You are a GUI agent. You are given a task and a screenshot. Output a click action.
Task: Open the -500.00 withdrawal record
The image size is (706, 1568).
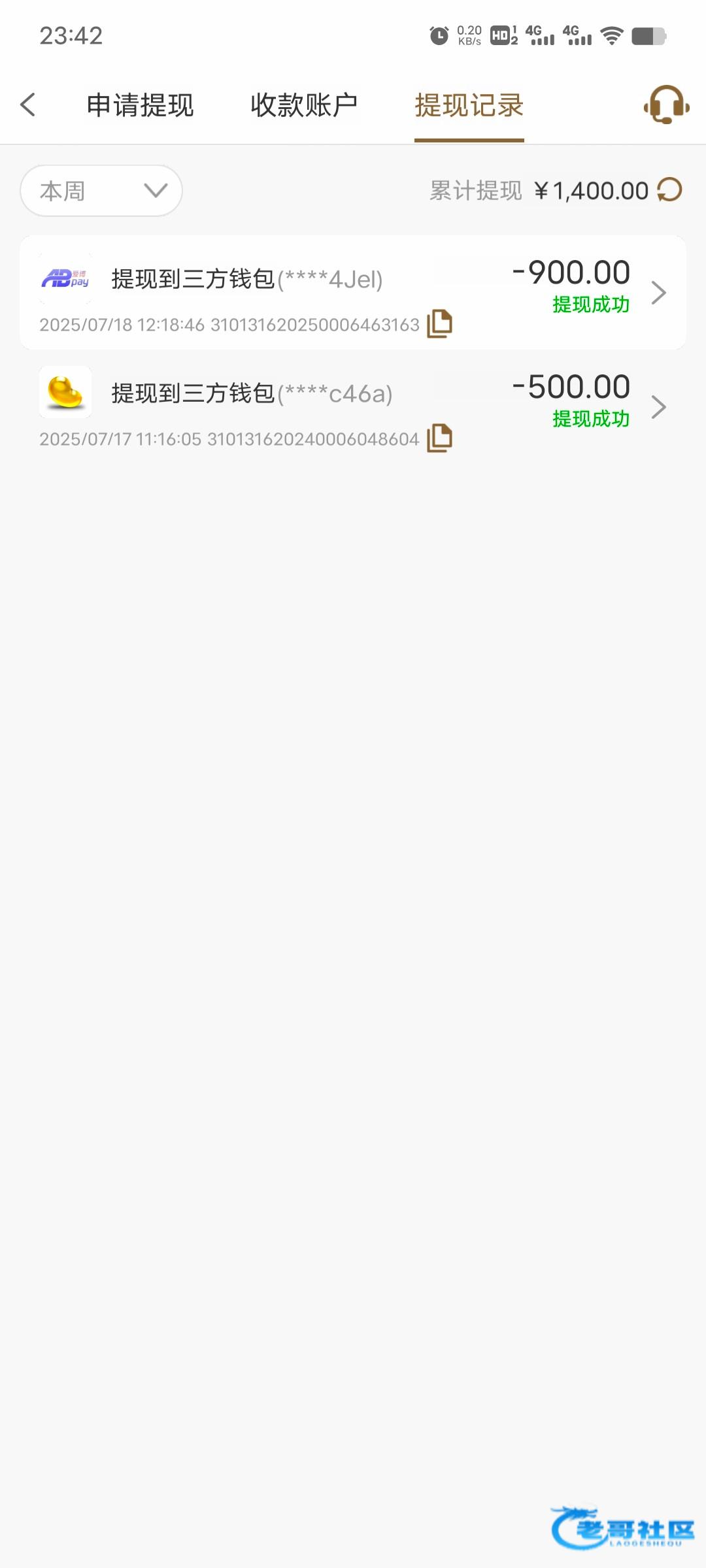point(353,407)
